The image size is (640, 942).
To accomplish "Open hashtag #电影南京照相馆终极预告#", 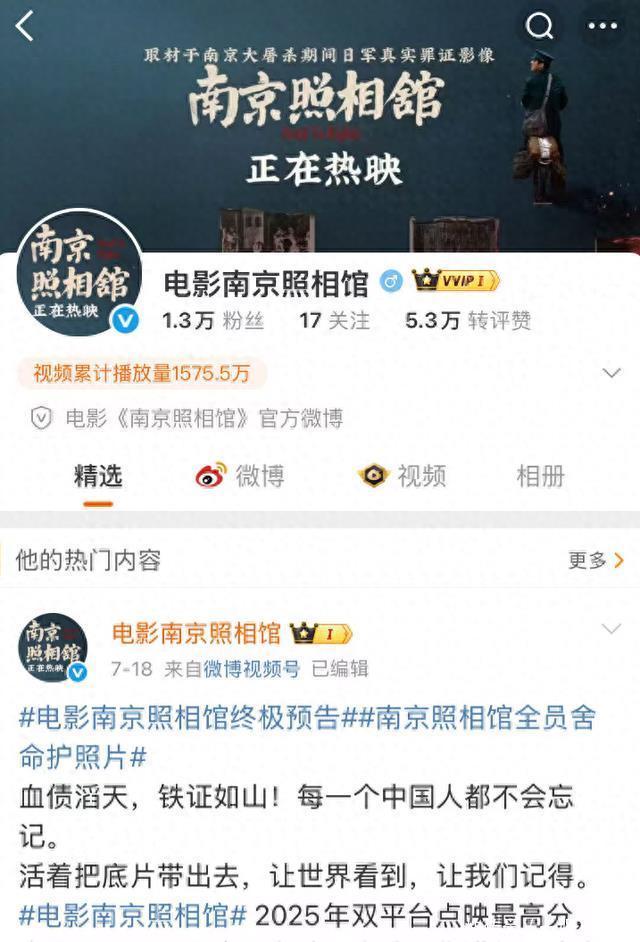I will [x=182, y=719].
